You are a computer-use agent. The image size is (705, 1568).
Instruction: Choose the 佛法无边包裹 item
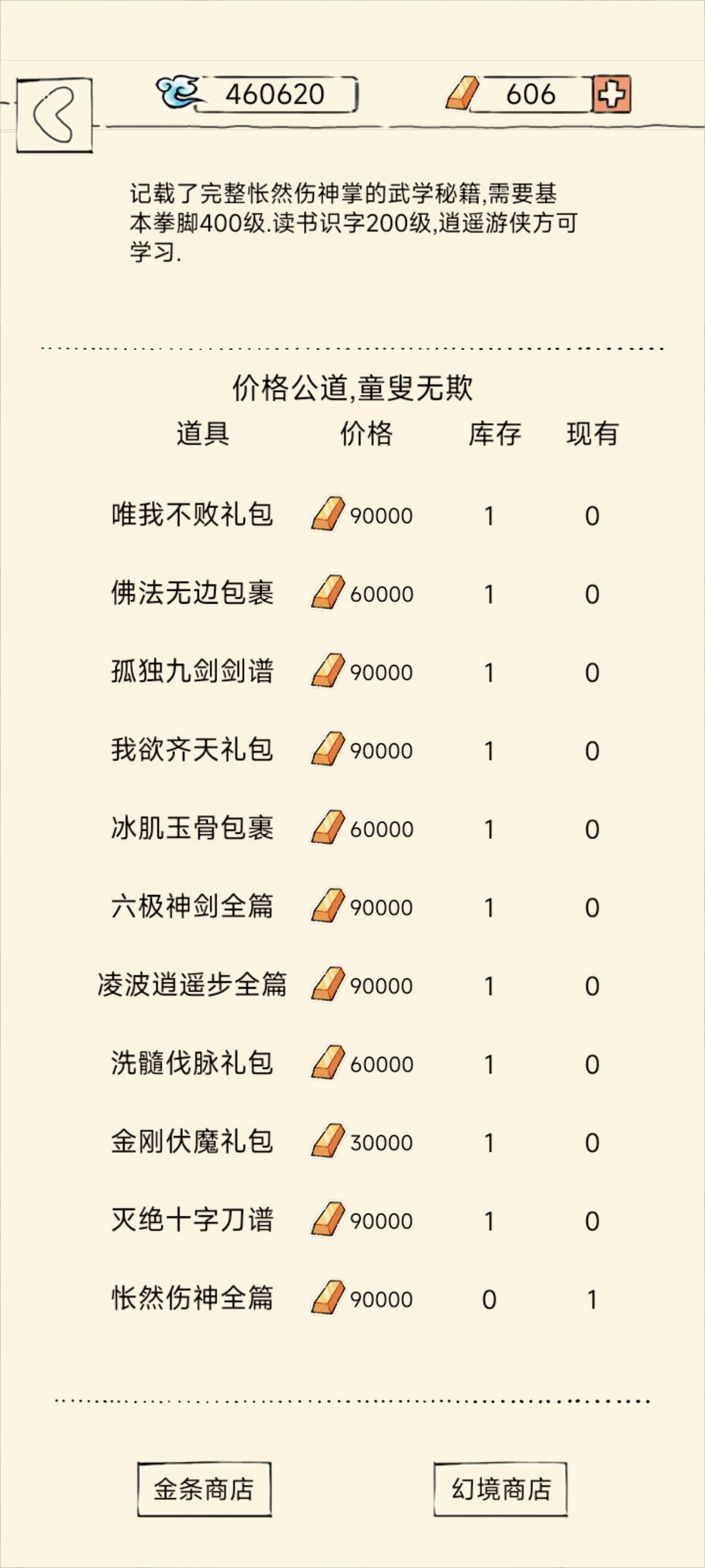click(x=192, y=593)
